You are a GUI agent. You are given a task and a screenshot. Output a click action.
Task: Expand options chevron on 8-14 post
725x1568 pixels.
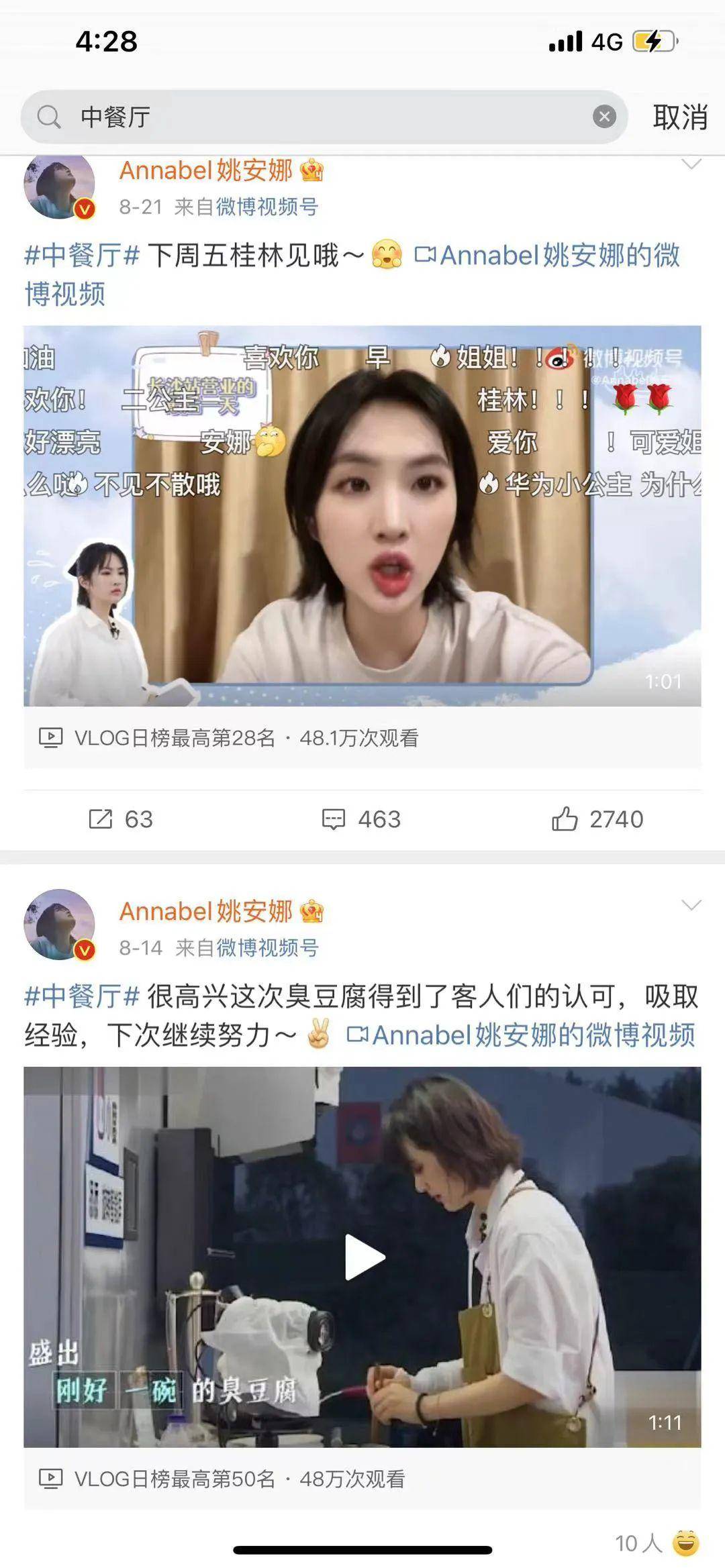pos(691,905)
